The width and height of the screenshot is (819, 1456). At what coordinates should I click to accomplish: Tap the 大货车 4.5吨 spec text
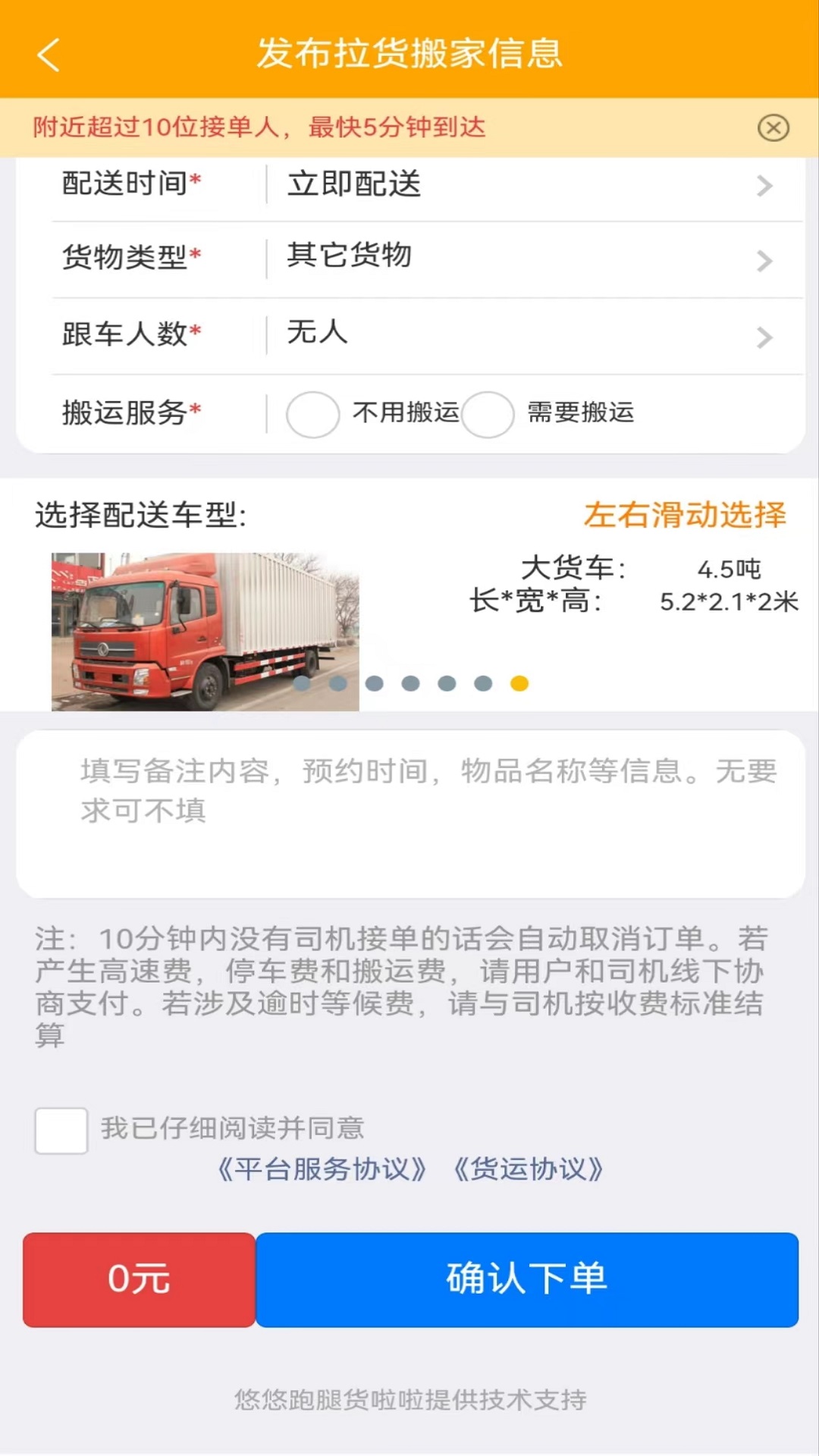coord(643,567)
